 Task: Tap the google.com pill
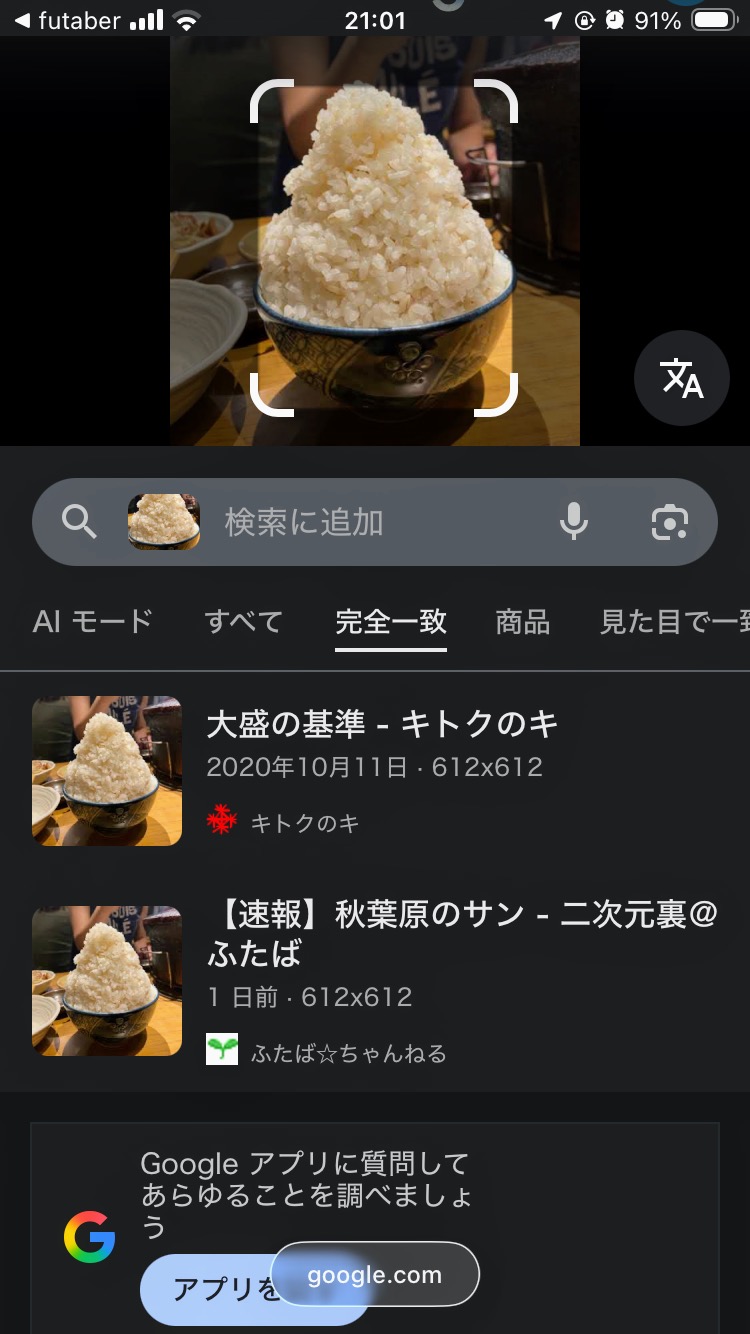pos(375,1274)
